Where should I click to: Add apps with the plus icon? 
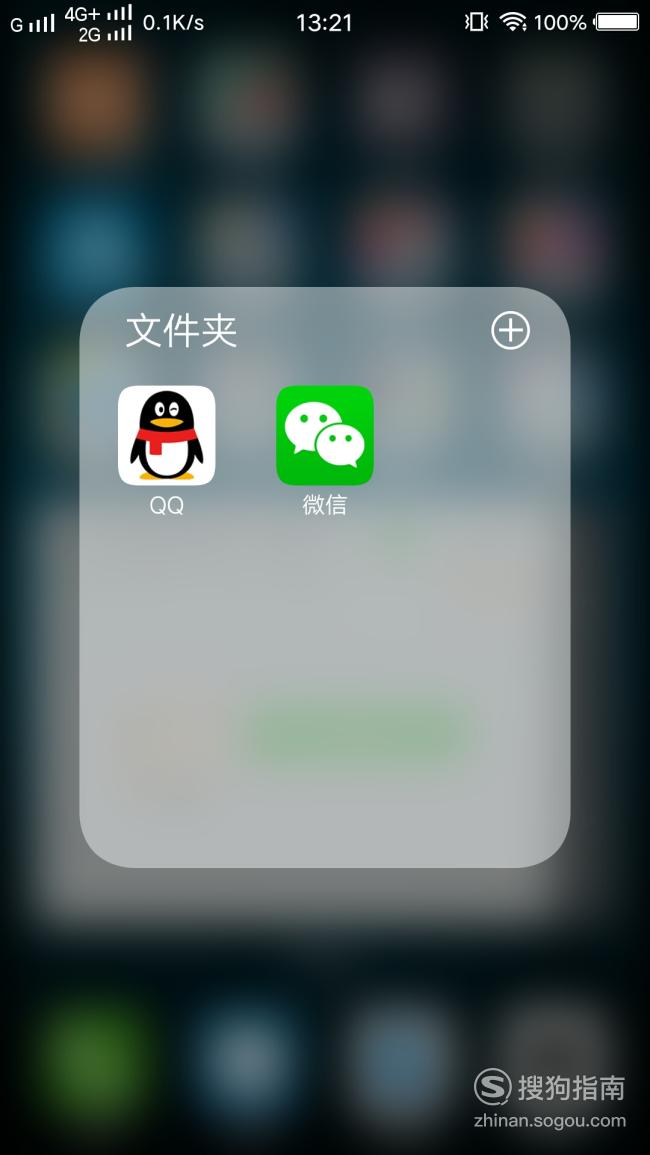(x=511, y=330)
